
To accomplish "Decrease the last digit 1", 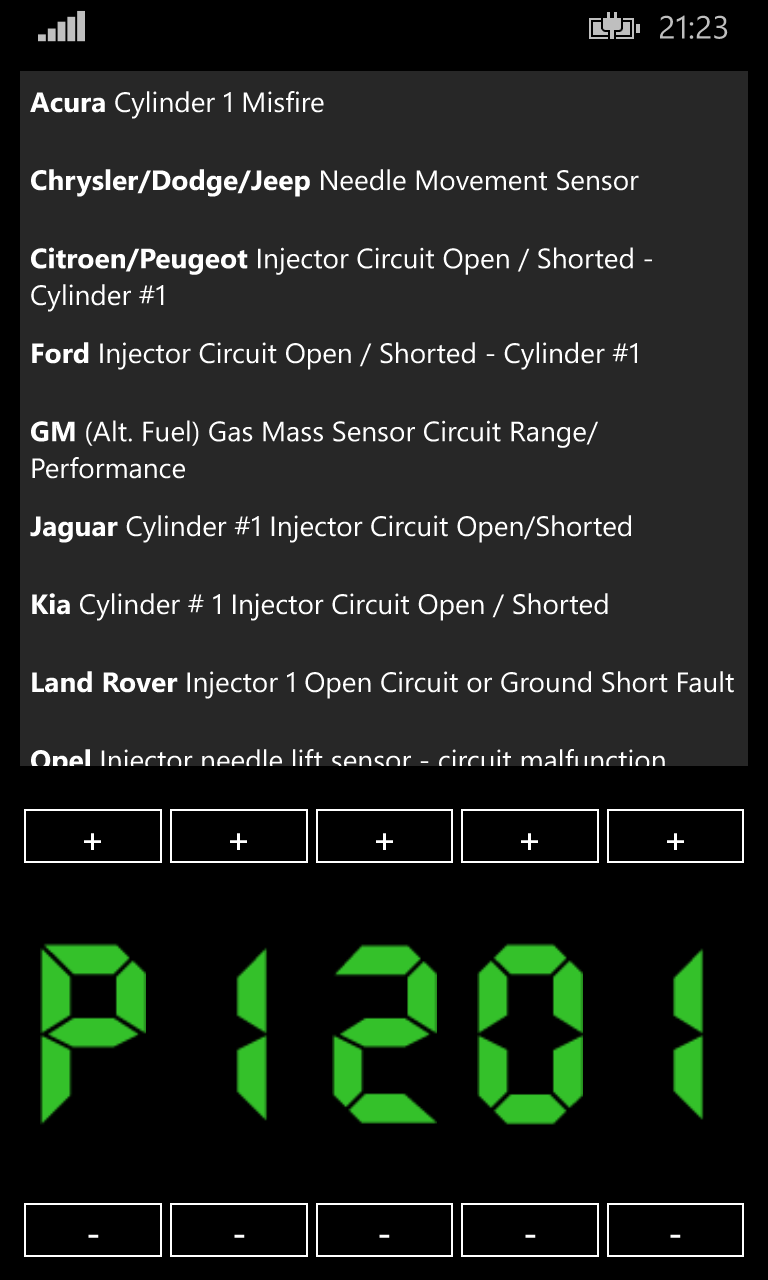I will [675, 1230].
